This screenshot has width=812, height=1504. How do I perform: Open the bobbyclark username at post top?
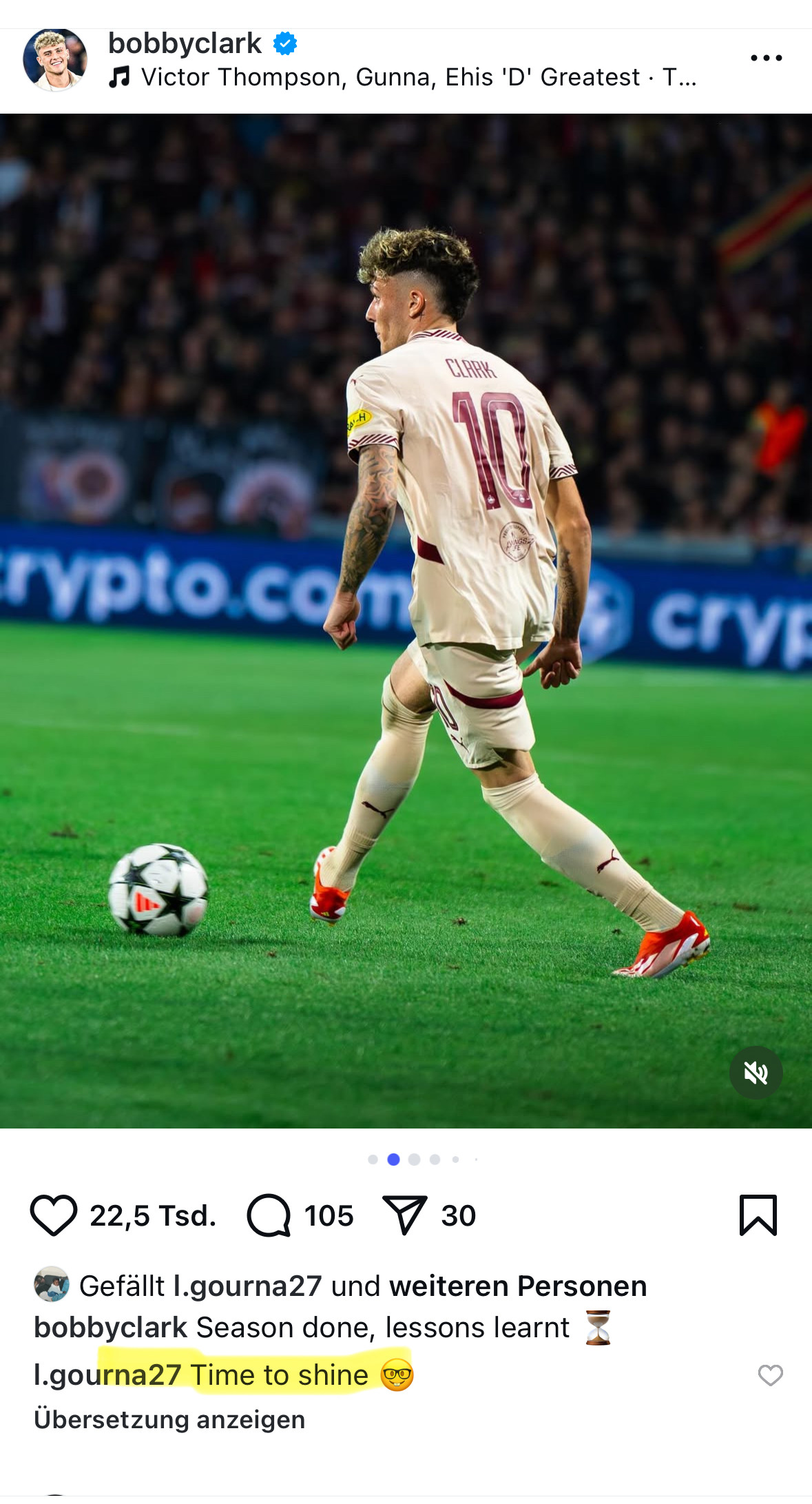point(185,44)
